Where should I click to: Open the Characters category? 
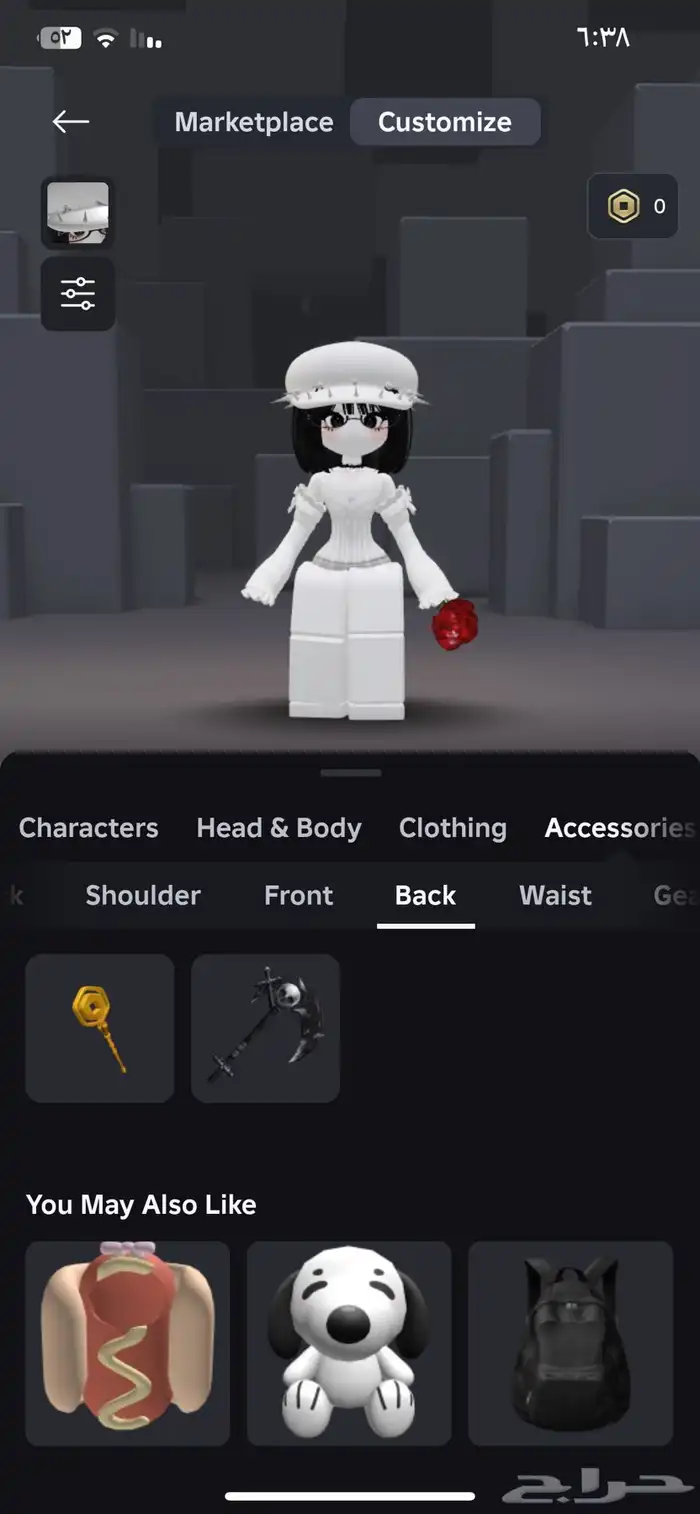(x=89, y=828)
